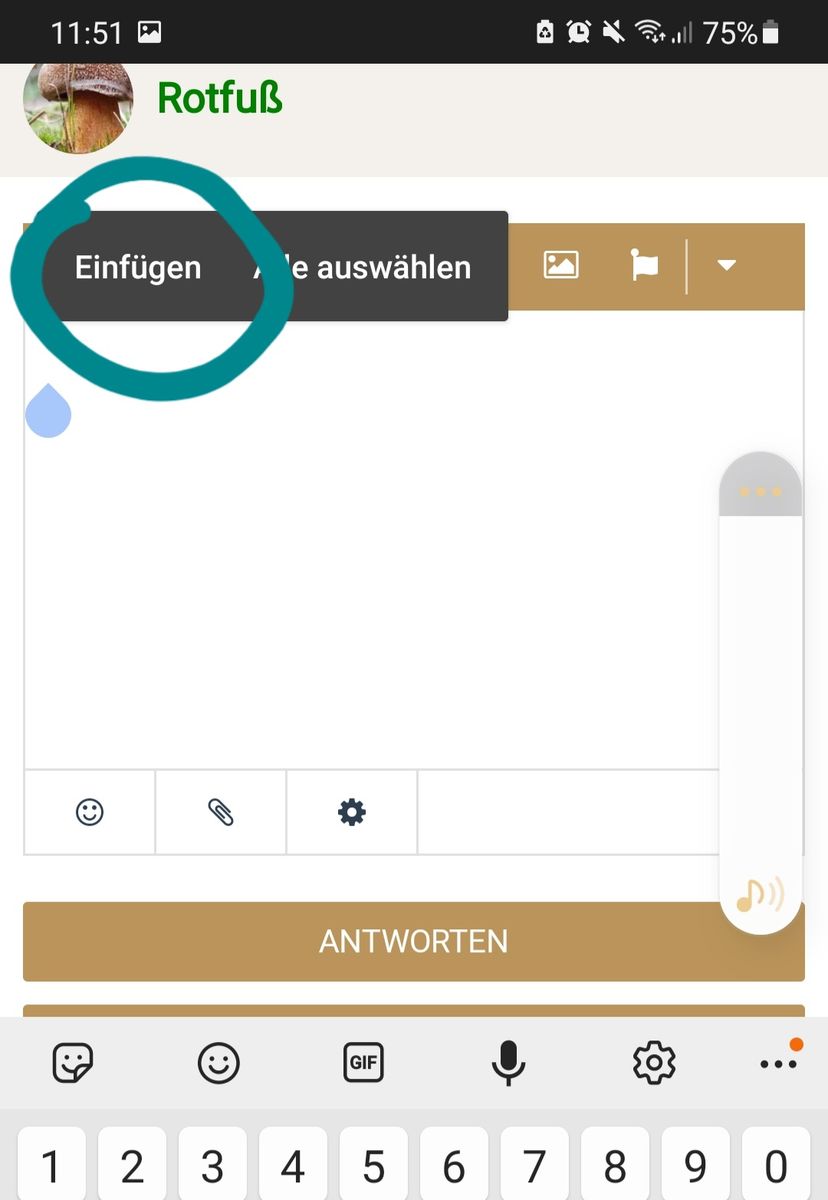Submit reply with ANTWORTEN button
828x1200 pixels.
point(413,941)
